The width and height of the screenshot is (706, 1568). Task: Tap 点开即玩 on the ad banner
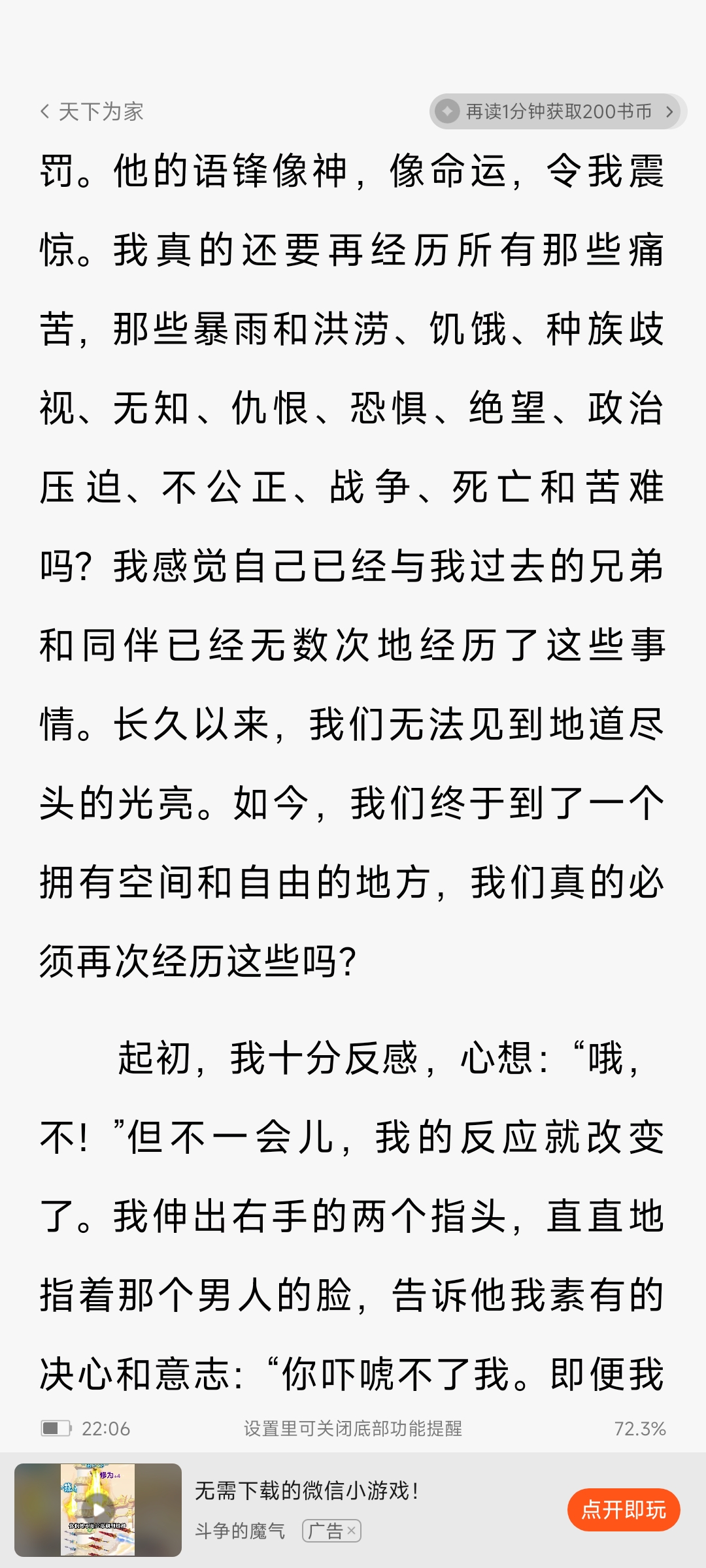pos(623,1510)
